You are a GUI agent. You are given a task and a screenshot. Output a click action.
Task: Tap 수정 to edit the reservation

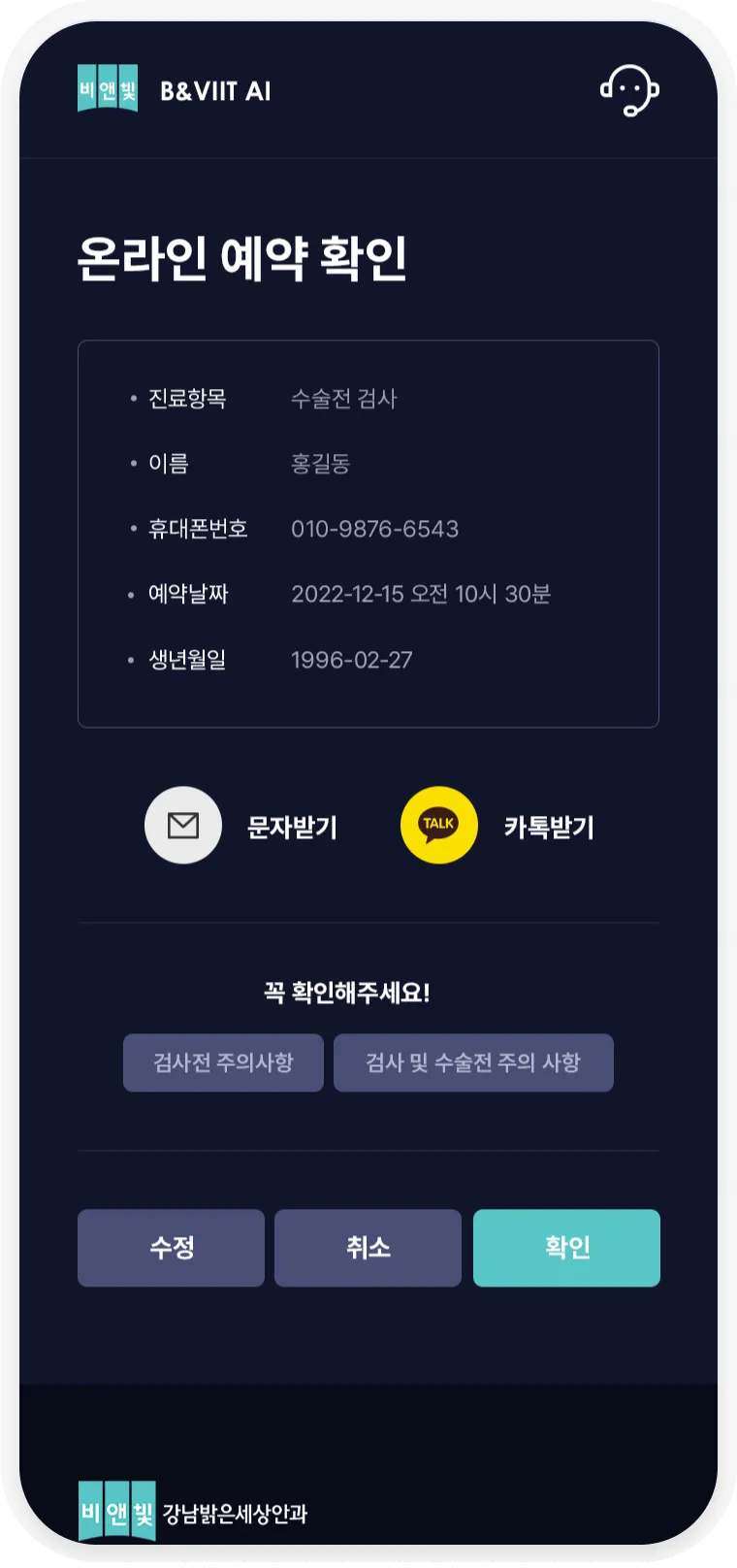171,1248
